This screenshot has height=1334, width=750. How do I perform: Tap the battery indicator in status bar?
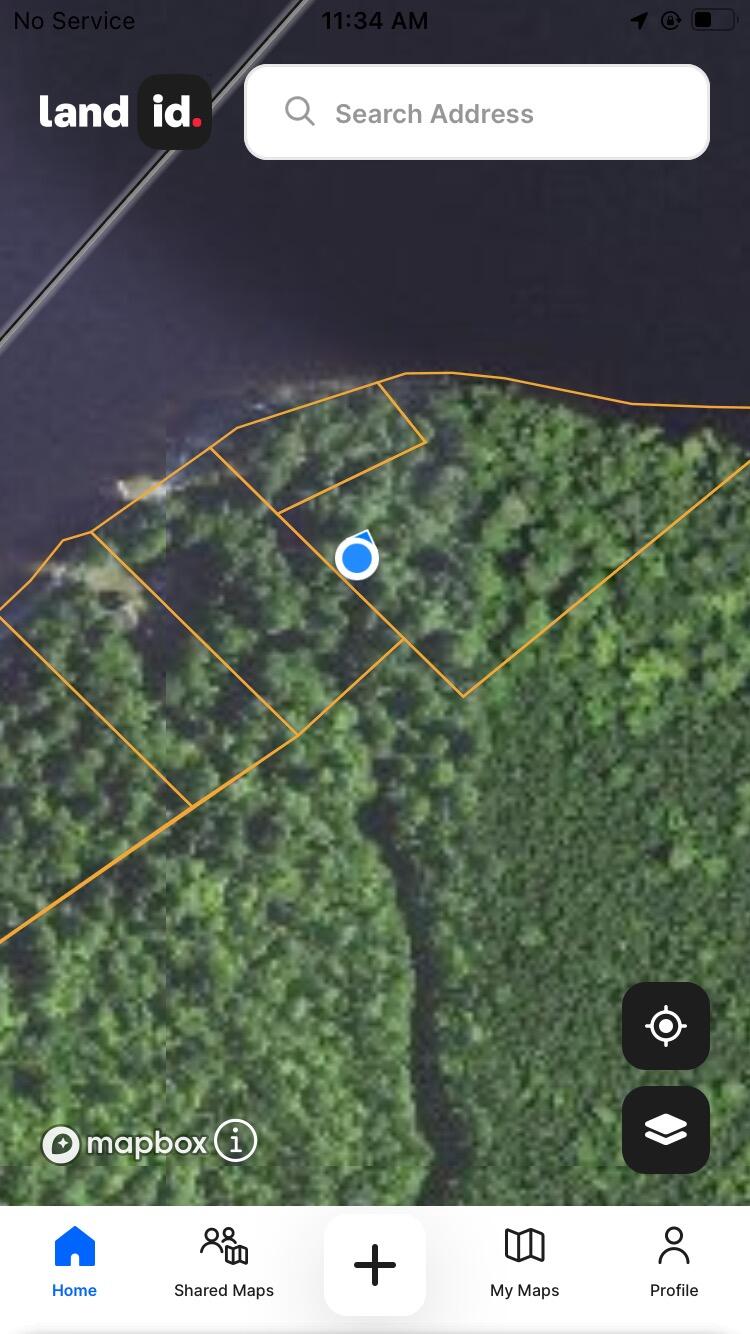pos(712,19)
